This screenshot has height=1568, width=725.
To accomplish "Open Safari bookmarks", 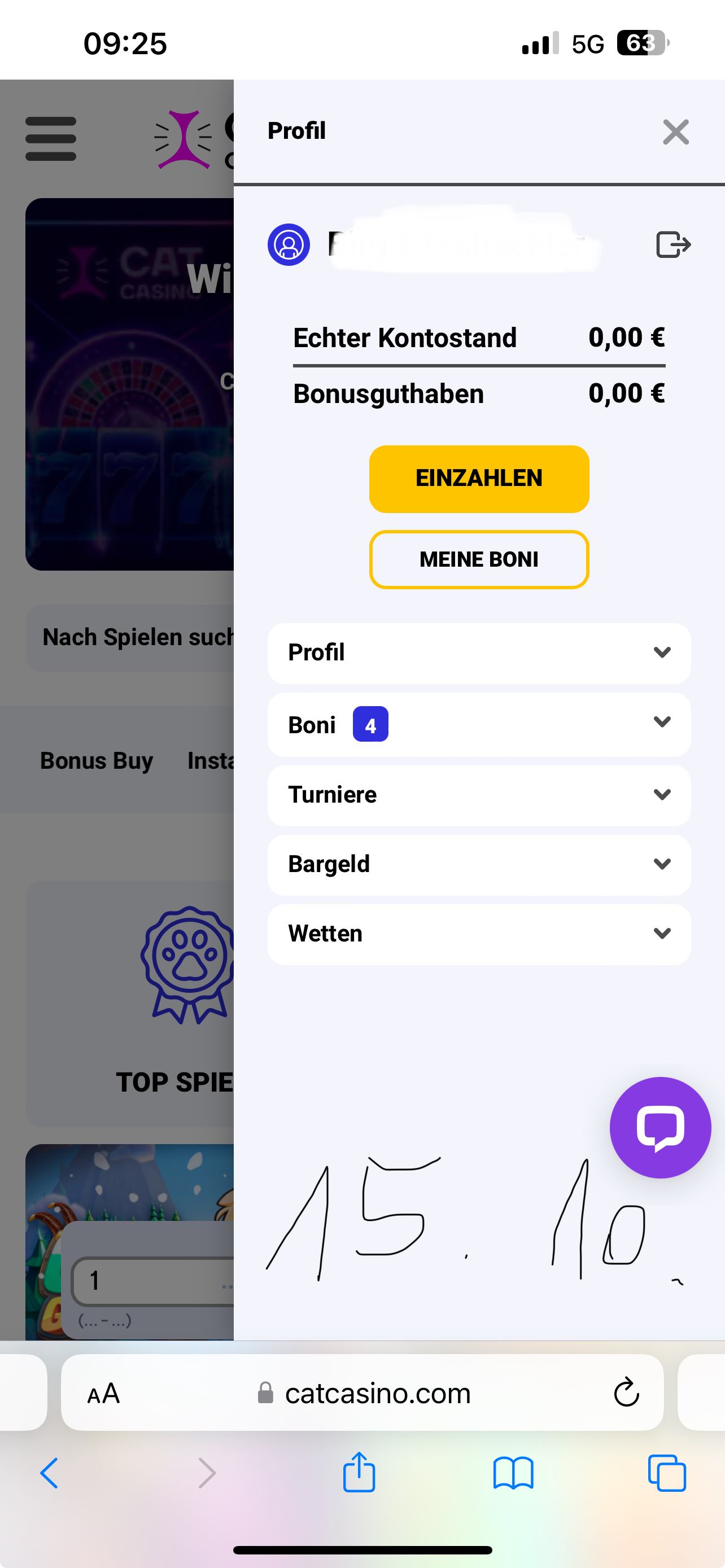I will (513, 1473).
